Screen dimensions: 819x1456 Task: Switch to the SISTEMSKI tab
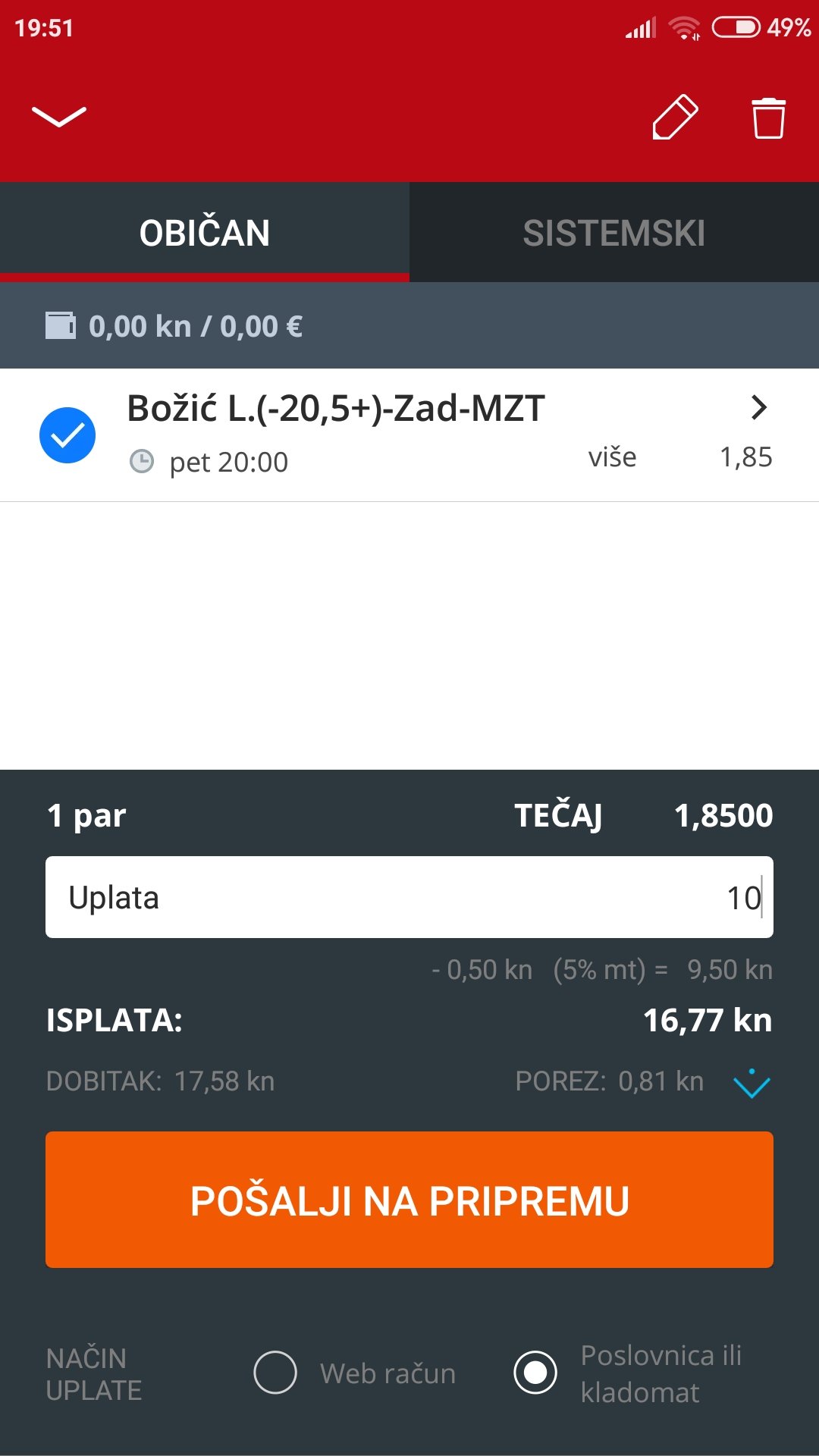614,232
